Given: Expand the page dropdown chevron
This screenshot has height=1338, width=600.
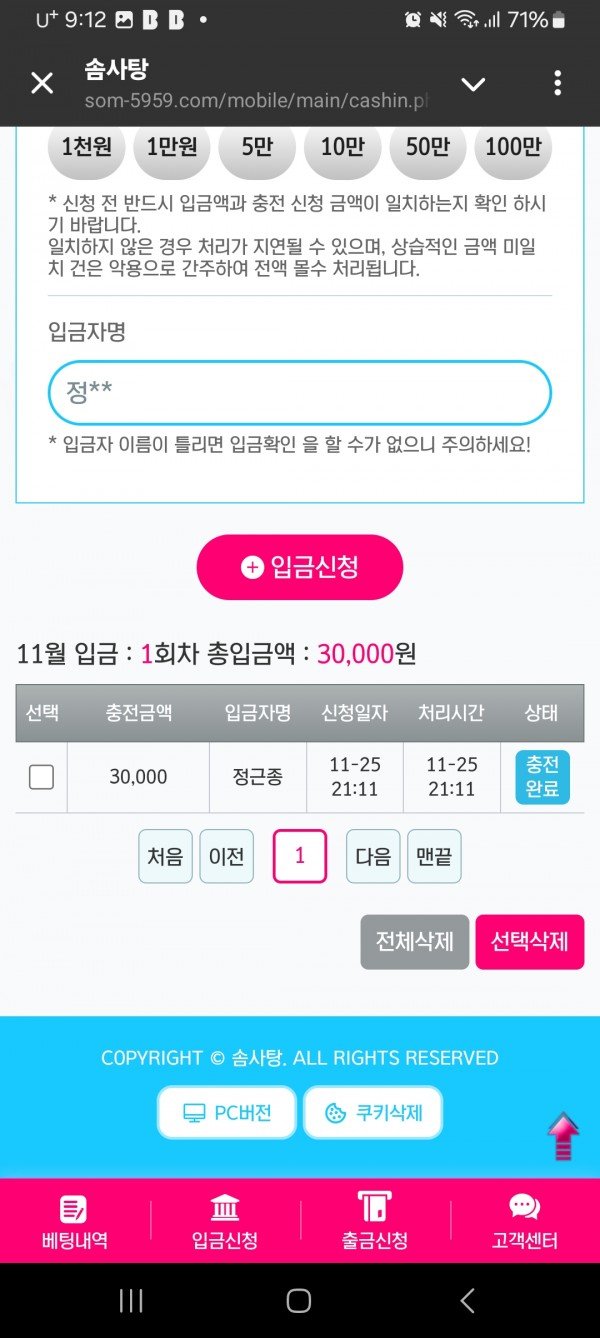Looking at the screenshot, I should tap(473, 84).
